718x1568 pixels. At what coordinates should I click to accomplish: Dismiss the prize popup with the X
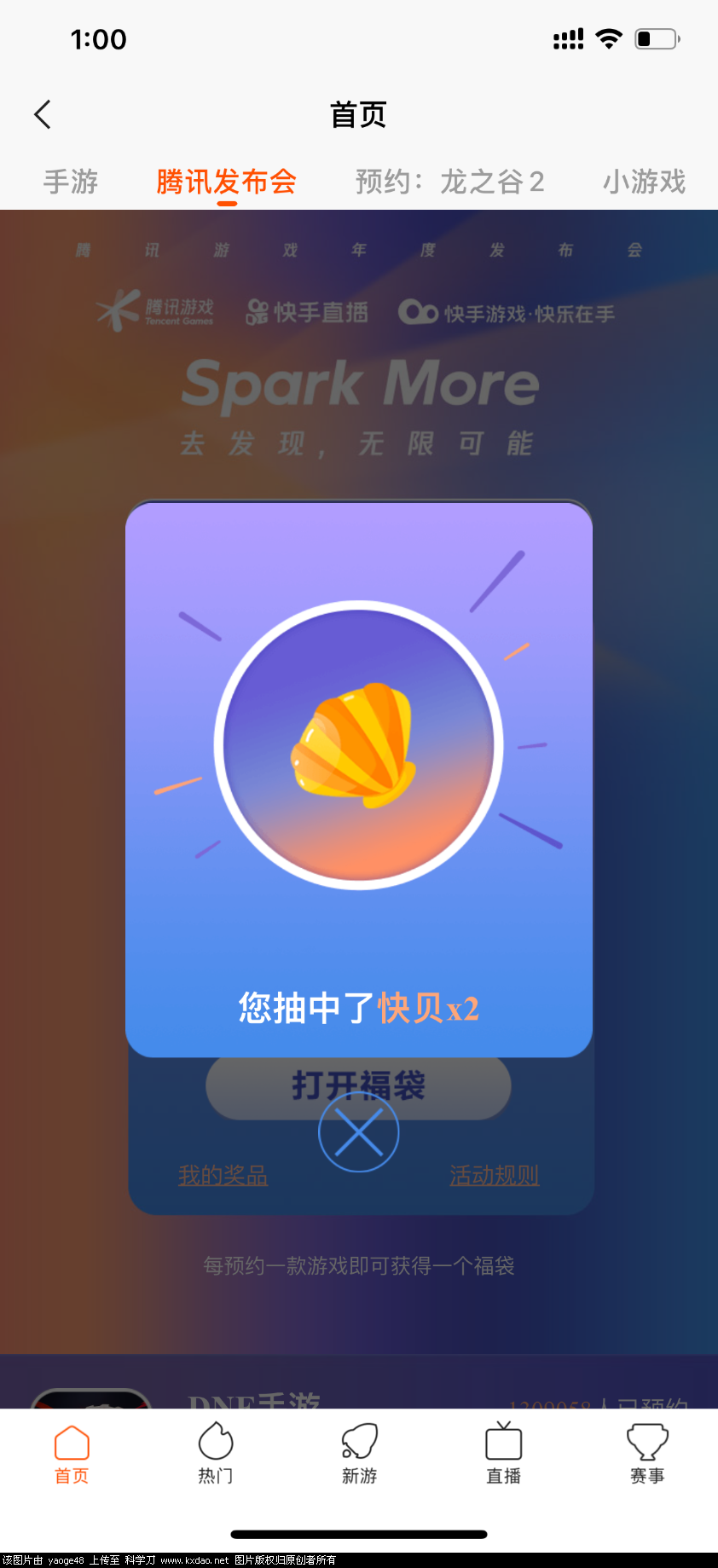pyautogui.click(x=358, y=1132)
